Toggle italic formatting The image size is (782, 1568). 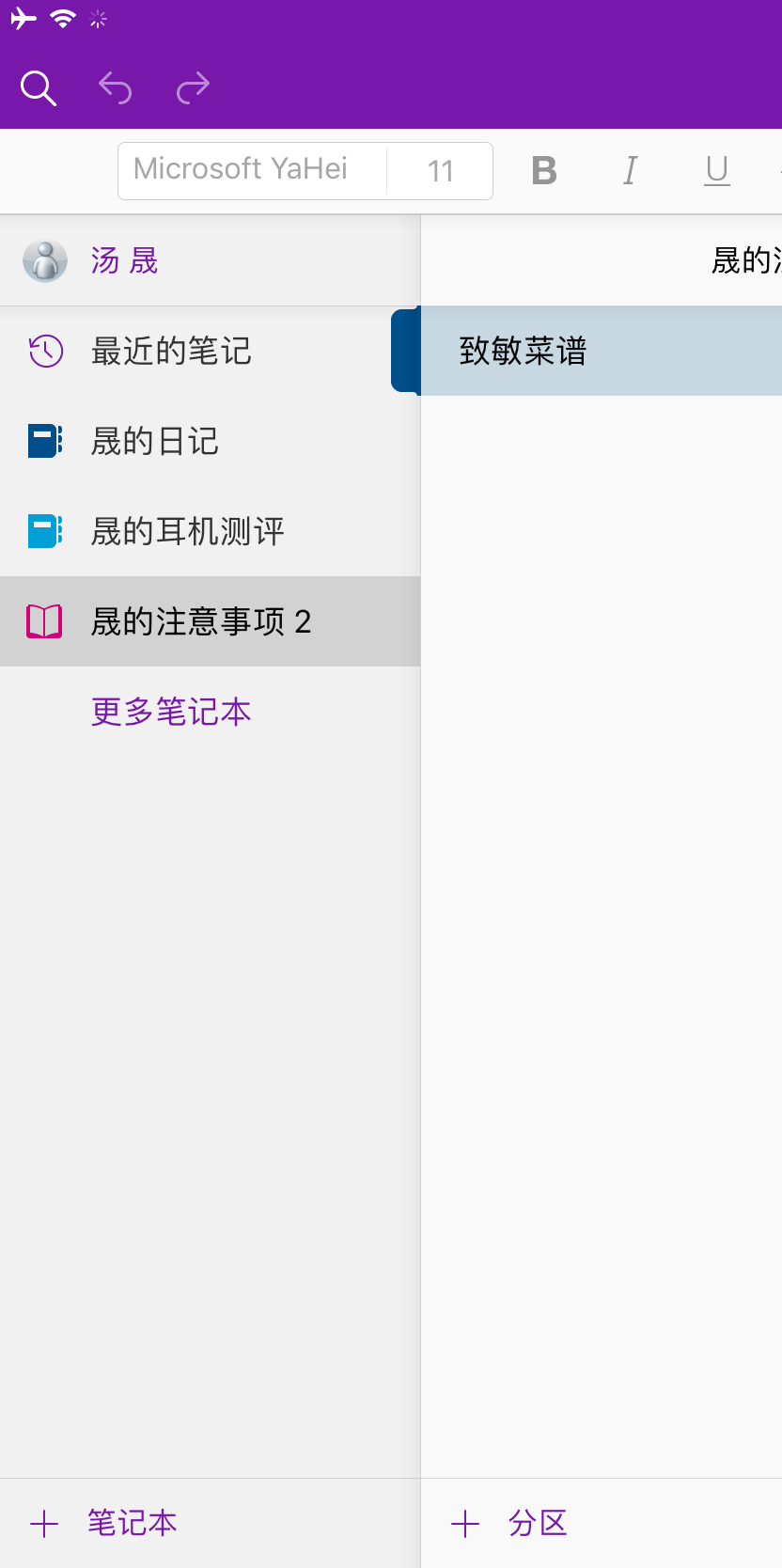point(630,170)
